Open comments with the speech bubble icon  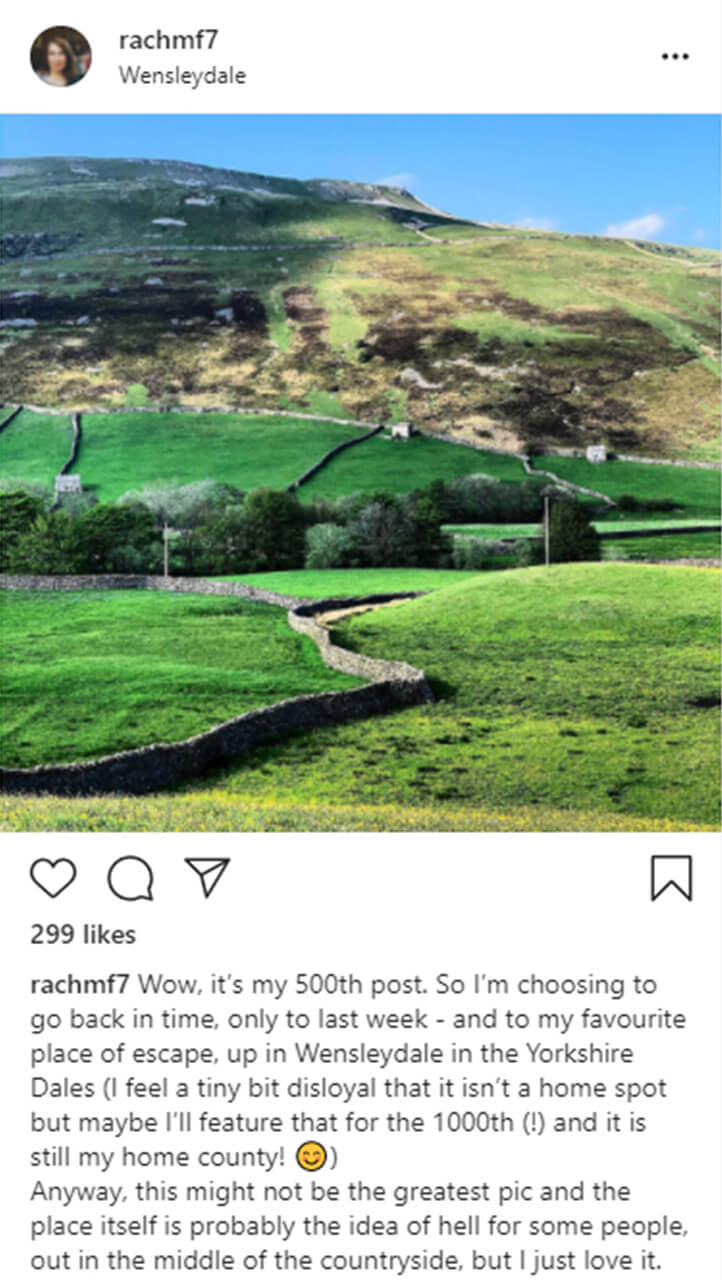(x=131, y=878)
